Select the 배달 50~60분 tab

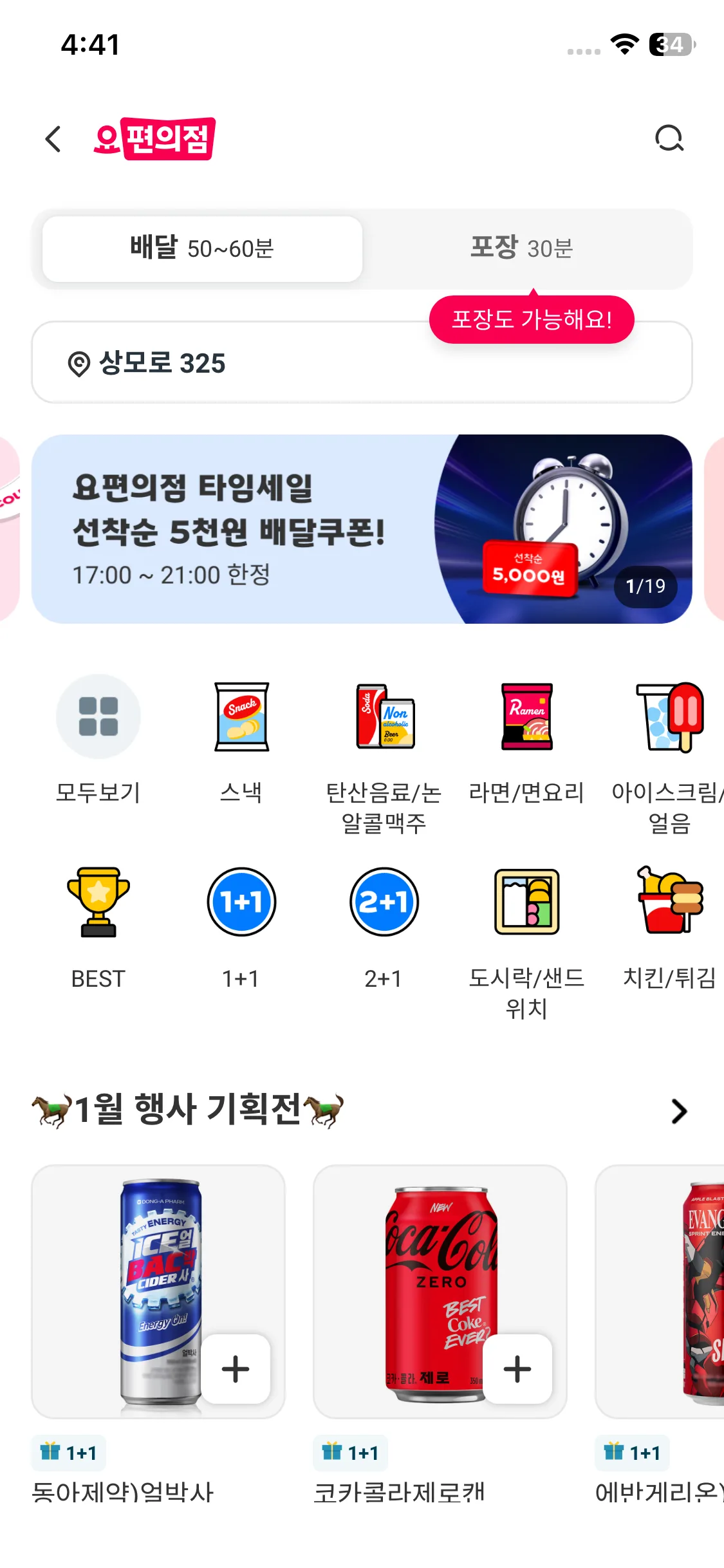pos(202,248)
